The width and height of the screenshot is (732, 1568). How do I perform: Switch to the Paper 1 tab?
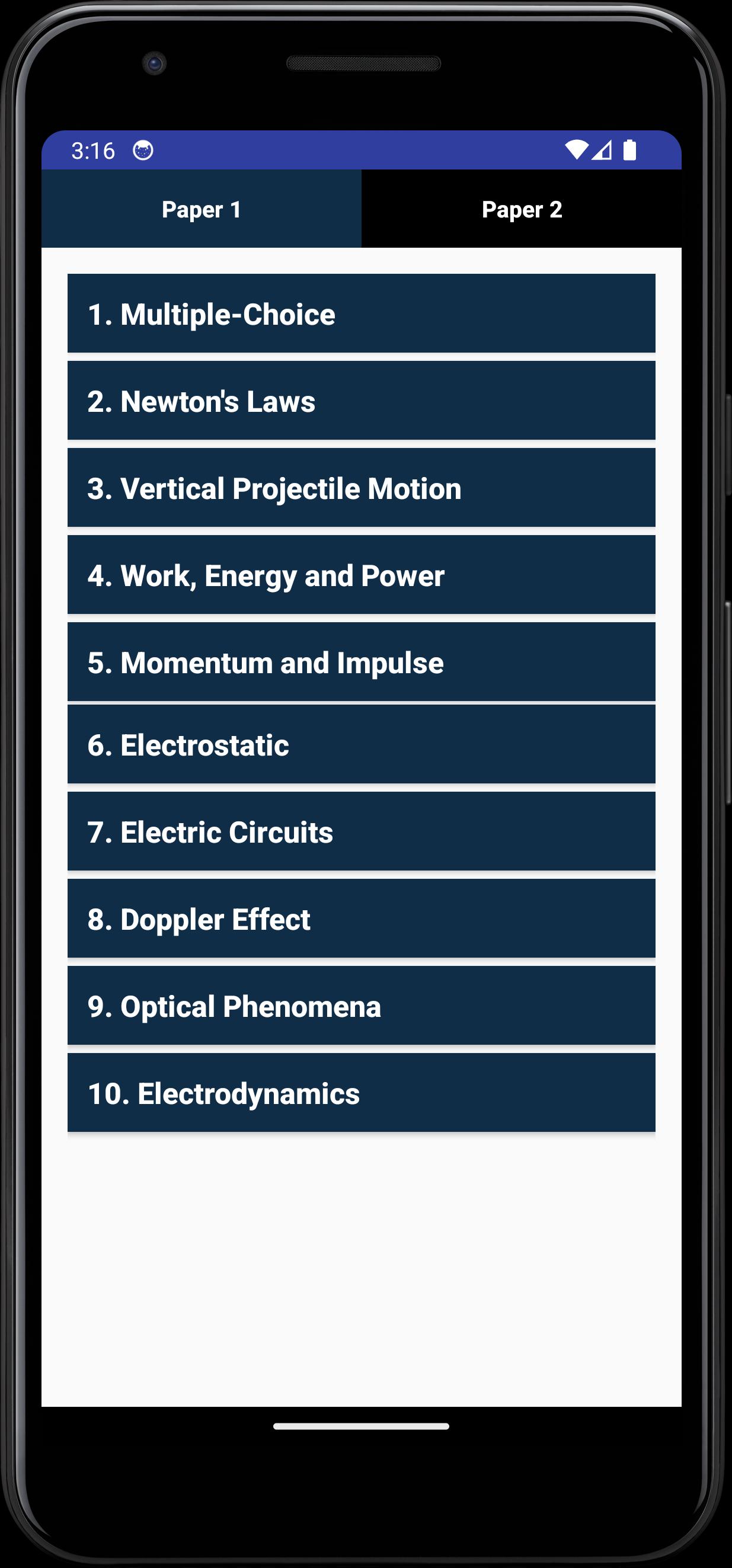tap(201, 209)
